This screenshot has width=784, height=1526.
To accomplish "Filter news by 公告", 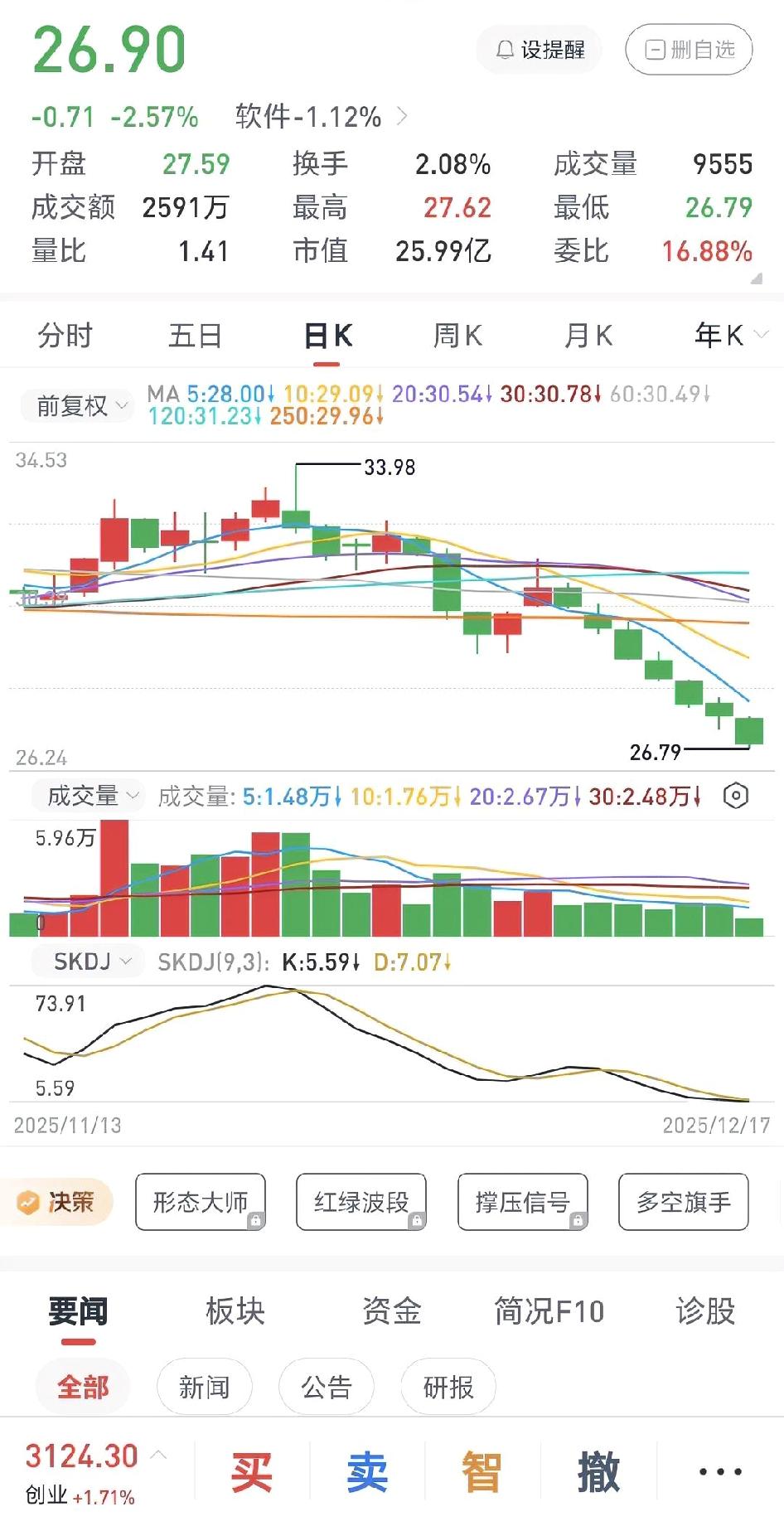I will [x=327, y=1387].
